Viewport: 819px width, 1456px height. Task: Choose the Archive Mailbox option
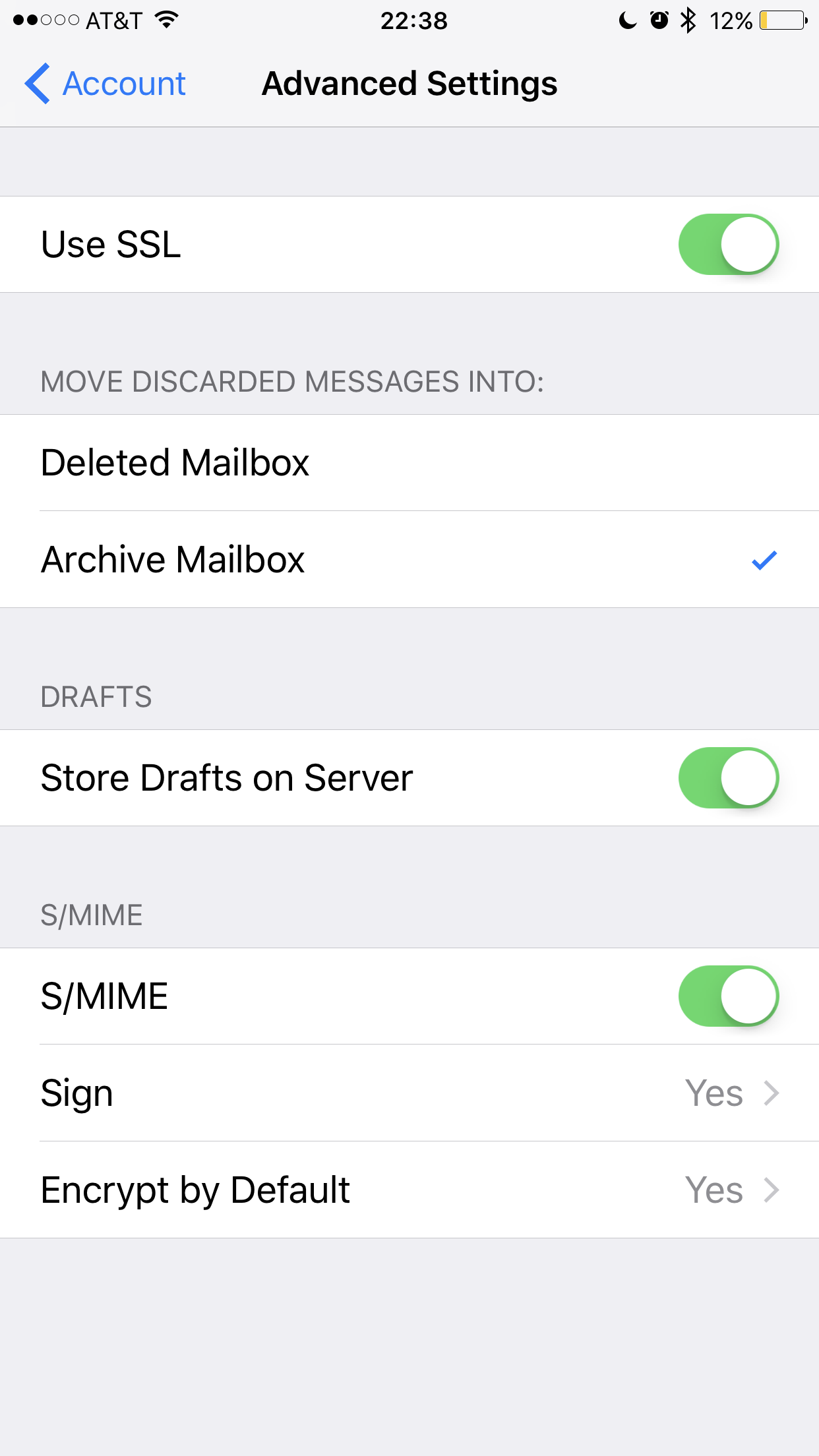(x=409, y=560)
